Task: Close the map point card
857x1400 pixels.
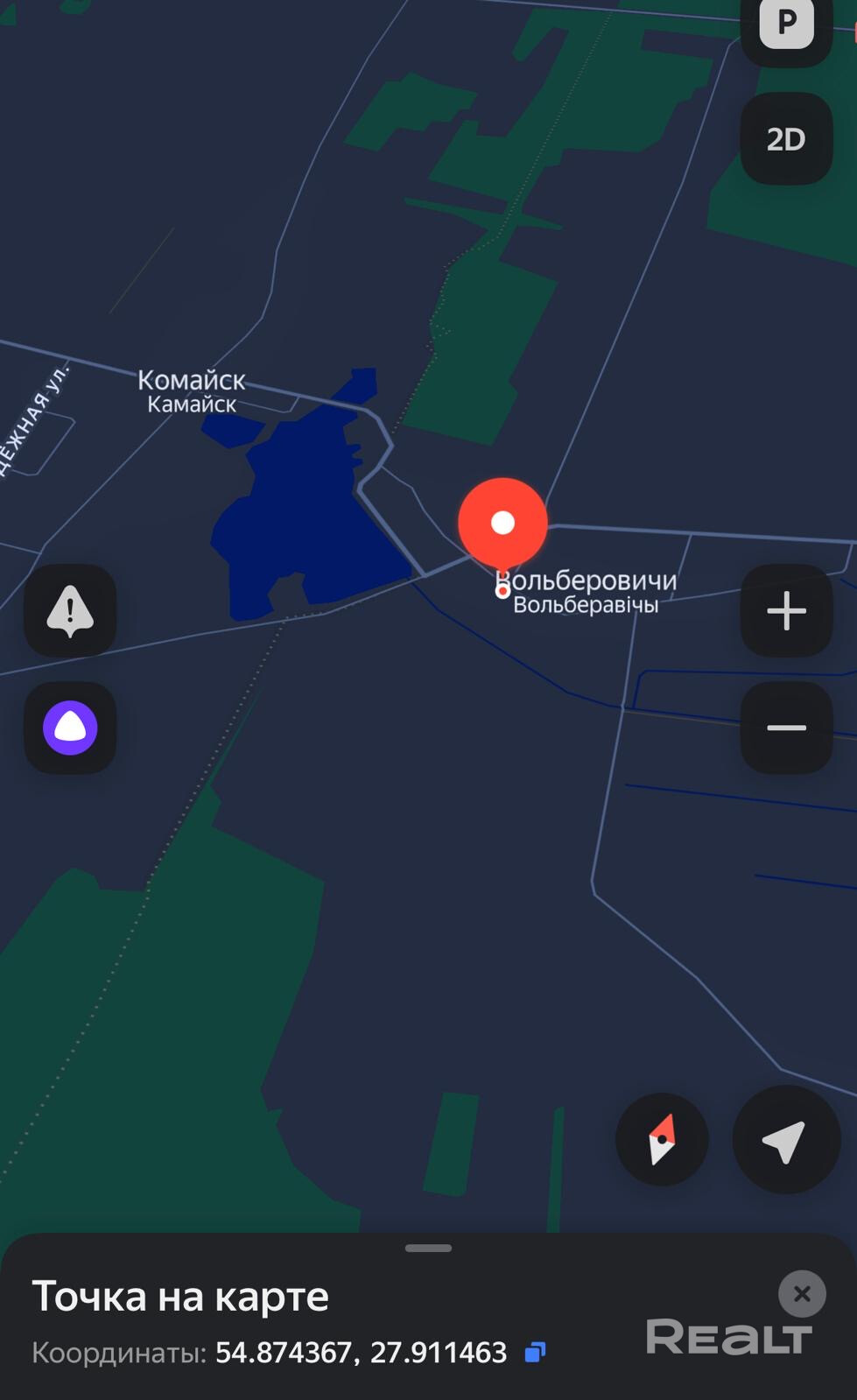Action: click(802, 1293)
